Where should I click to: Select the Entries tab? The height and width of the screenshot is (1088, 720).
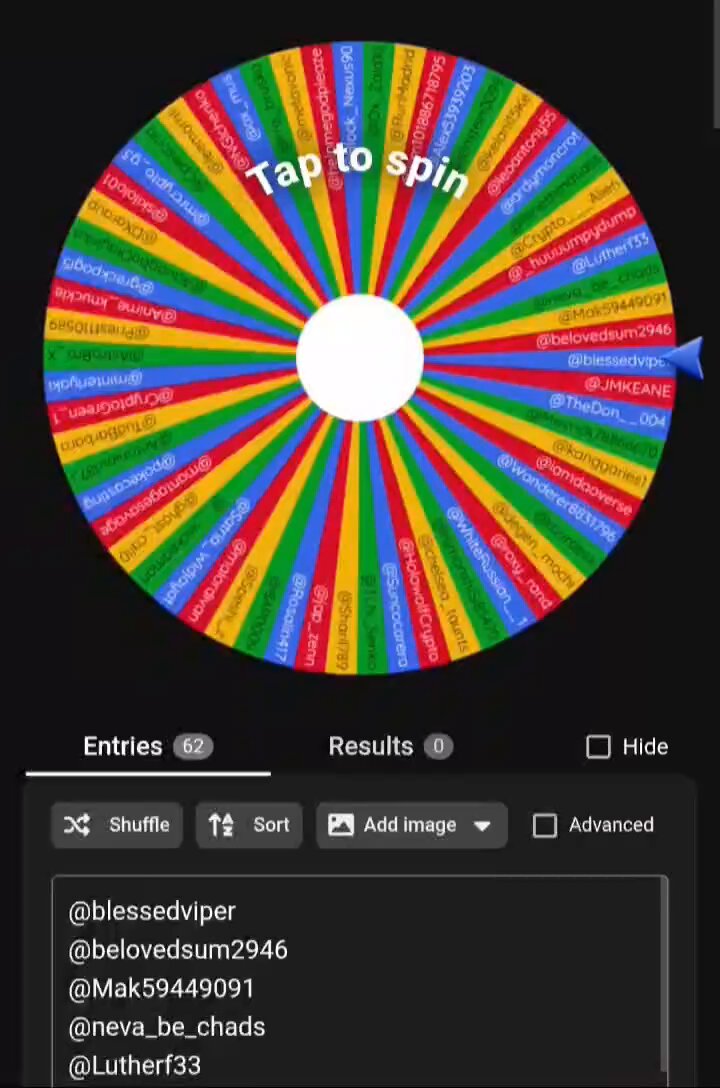[x=148, y=747]
